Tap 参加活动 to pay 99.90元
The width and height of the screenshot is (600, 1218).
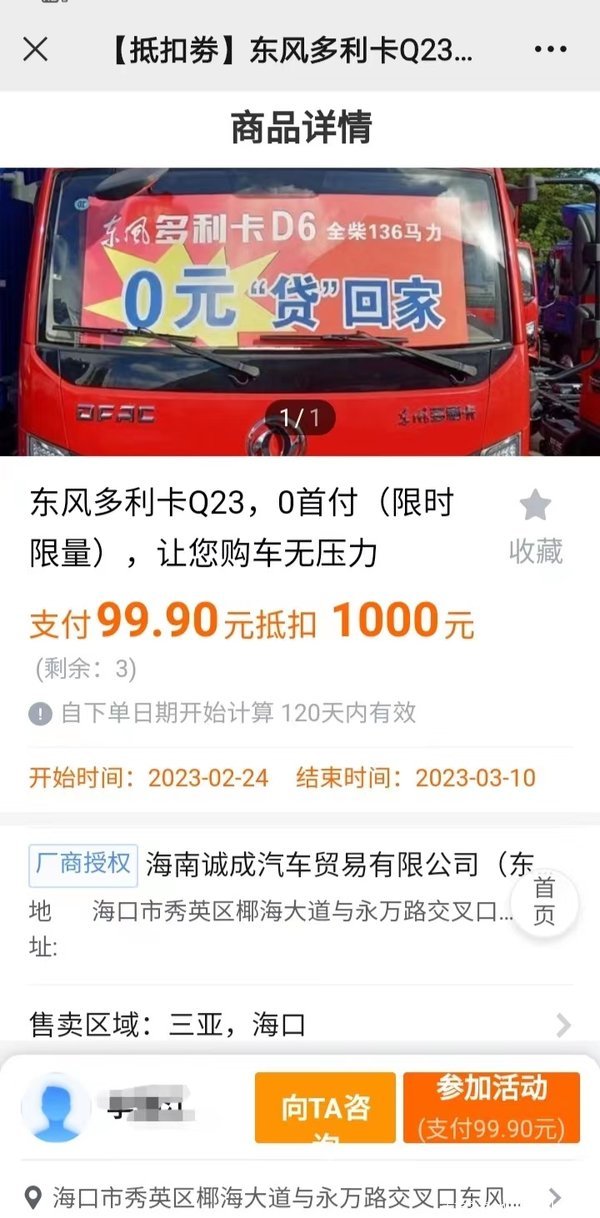pos(491,1107)
